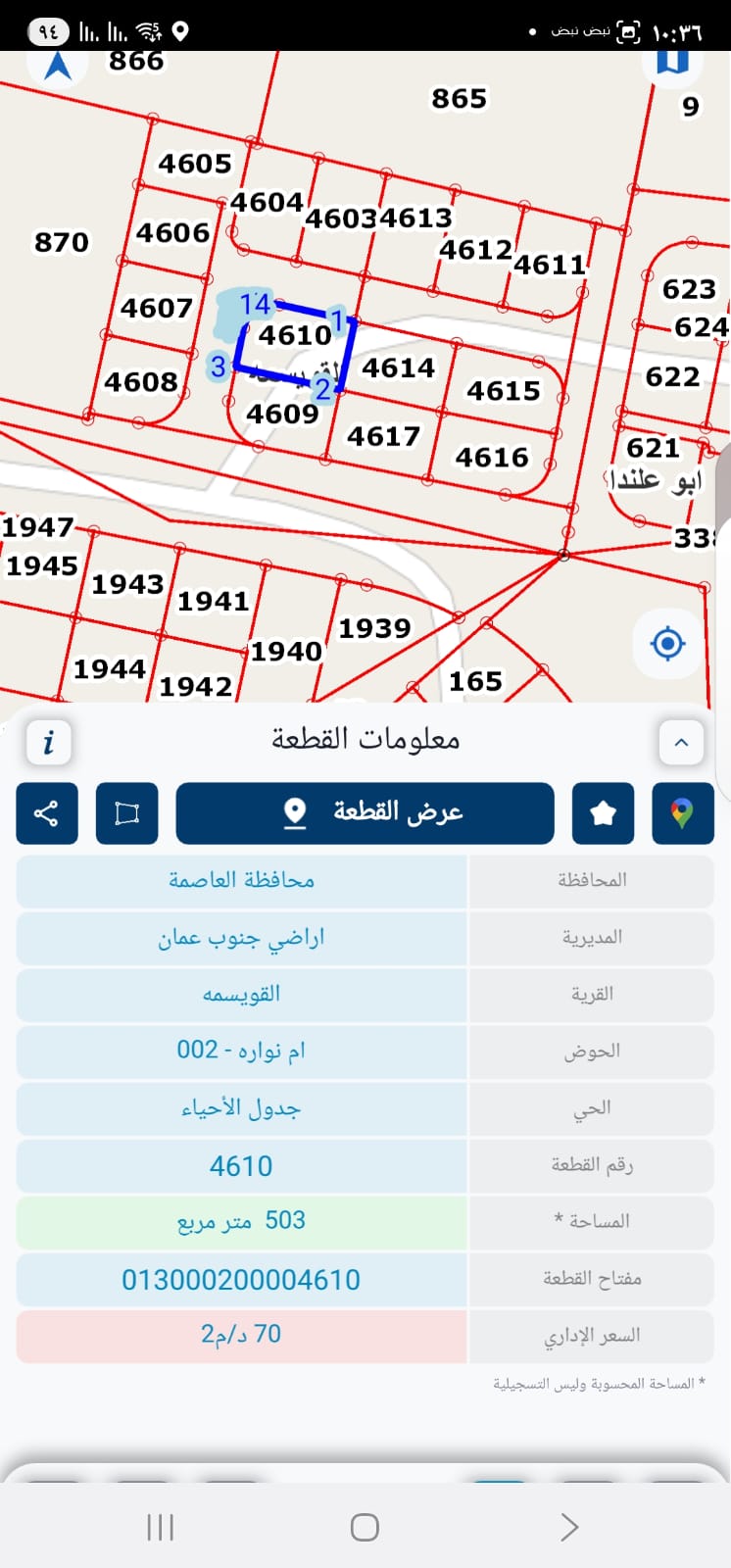731x1568 pixels.
Task: Collapse the parcel information panel
Action: 681,742
